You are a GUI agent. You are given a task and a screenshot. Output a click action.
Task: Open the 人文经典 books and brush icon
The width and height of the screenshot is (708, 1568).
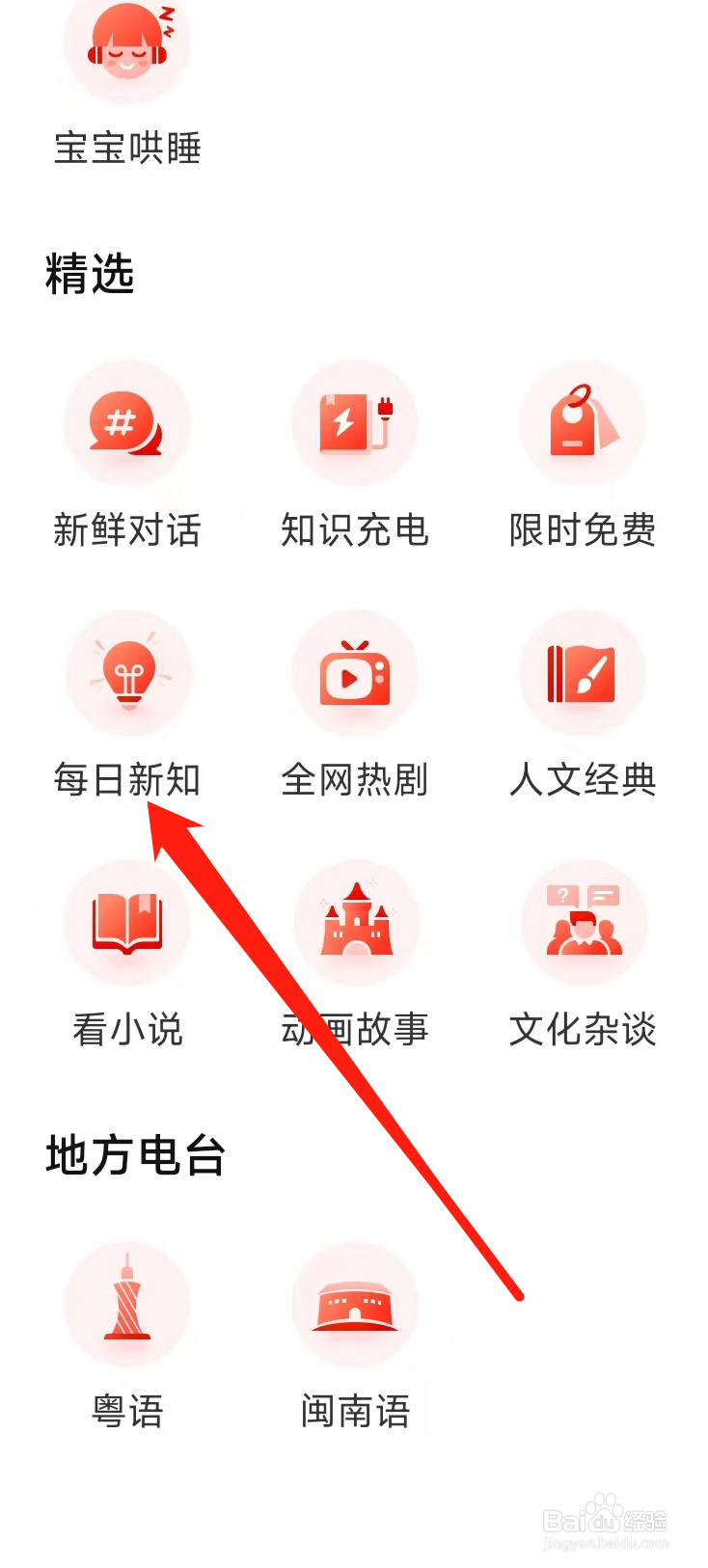(x=583, y=673)
